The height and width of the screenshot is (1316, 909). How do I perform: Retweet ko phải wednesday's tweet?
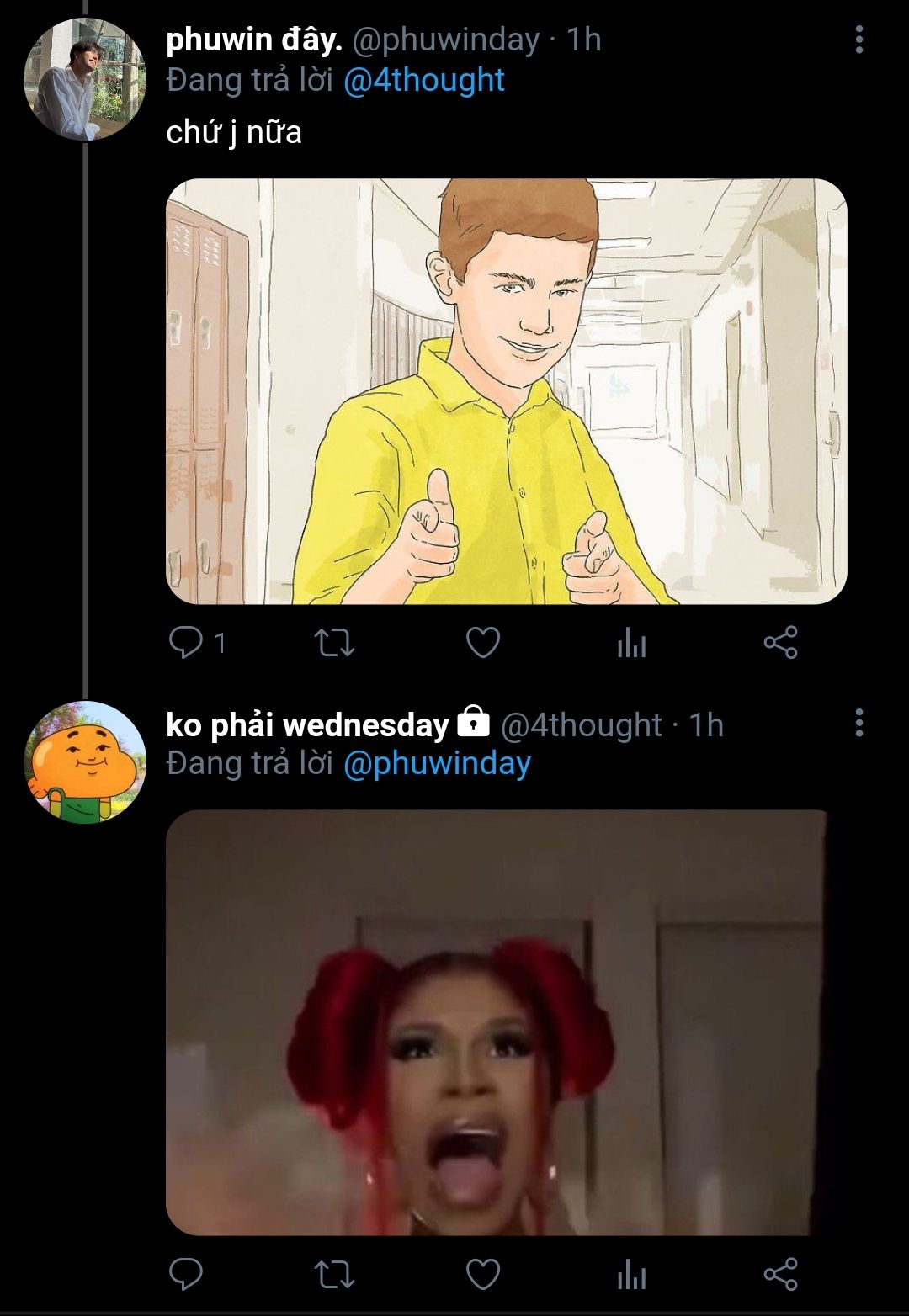click(334, 1274)
